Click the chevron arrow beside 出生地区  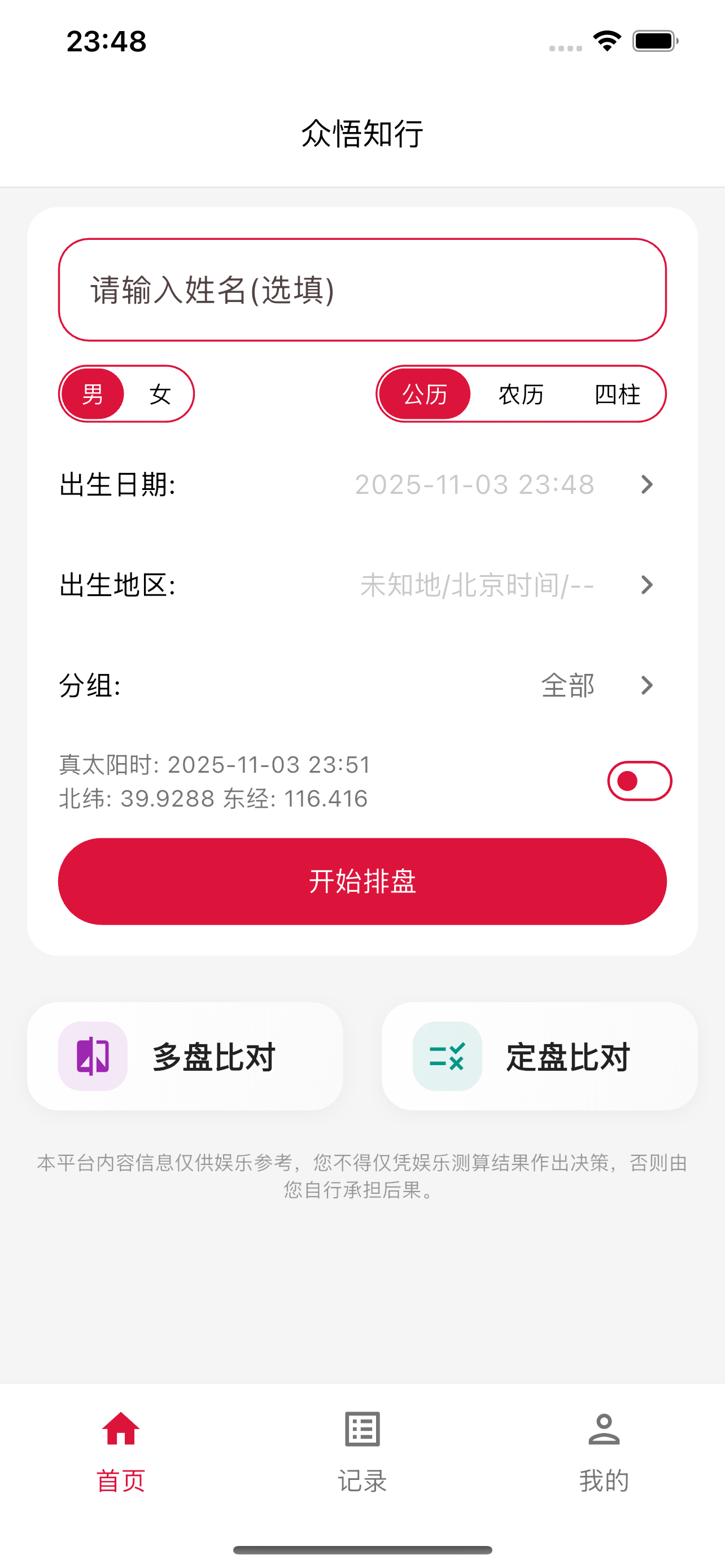(648, 585)
